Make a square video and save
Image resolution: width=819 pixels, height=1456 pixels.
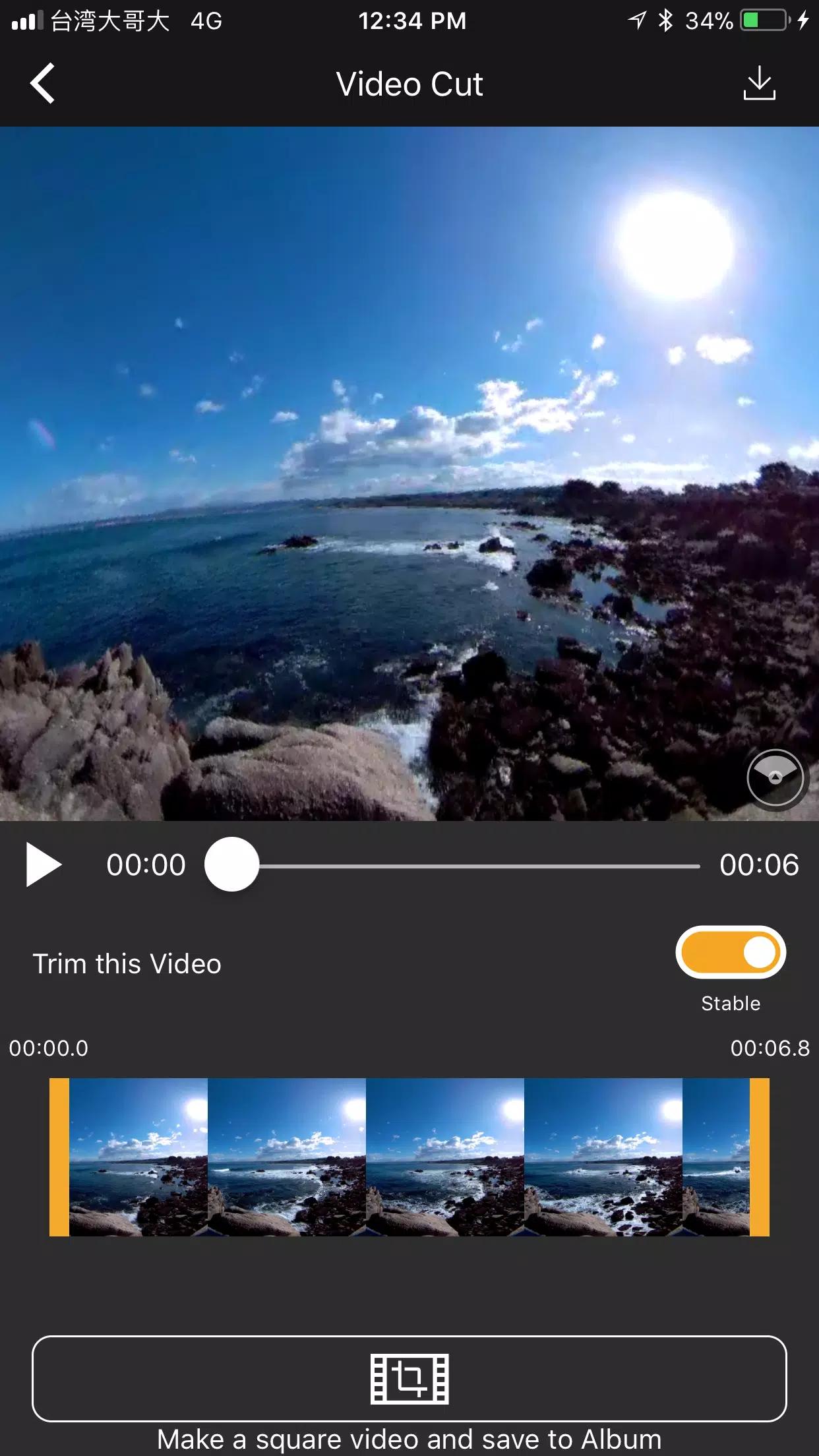409,1379
